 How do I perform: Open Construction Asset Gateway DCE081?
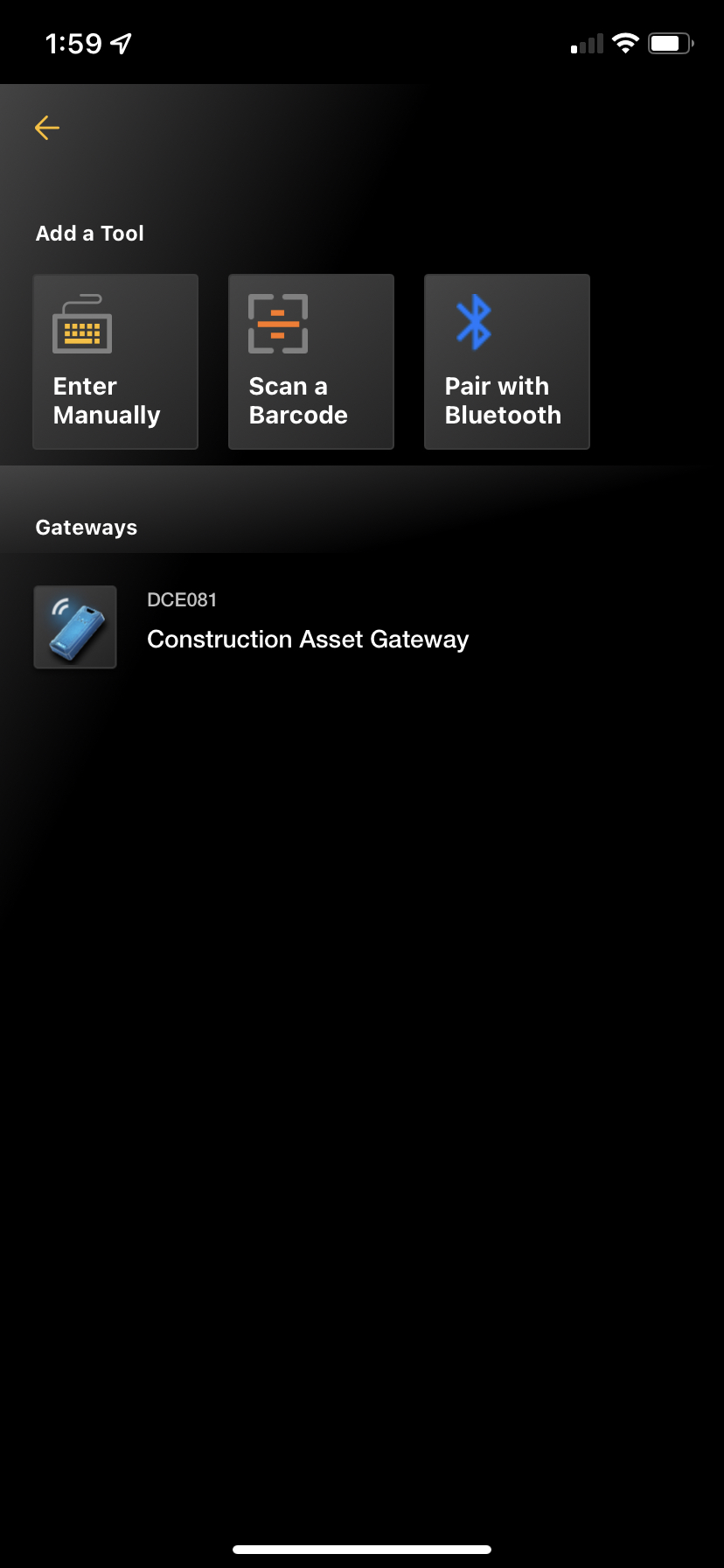point(362,627)
